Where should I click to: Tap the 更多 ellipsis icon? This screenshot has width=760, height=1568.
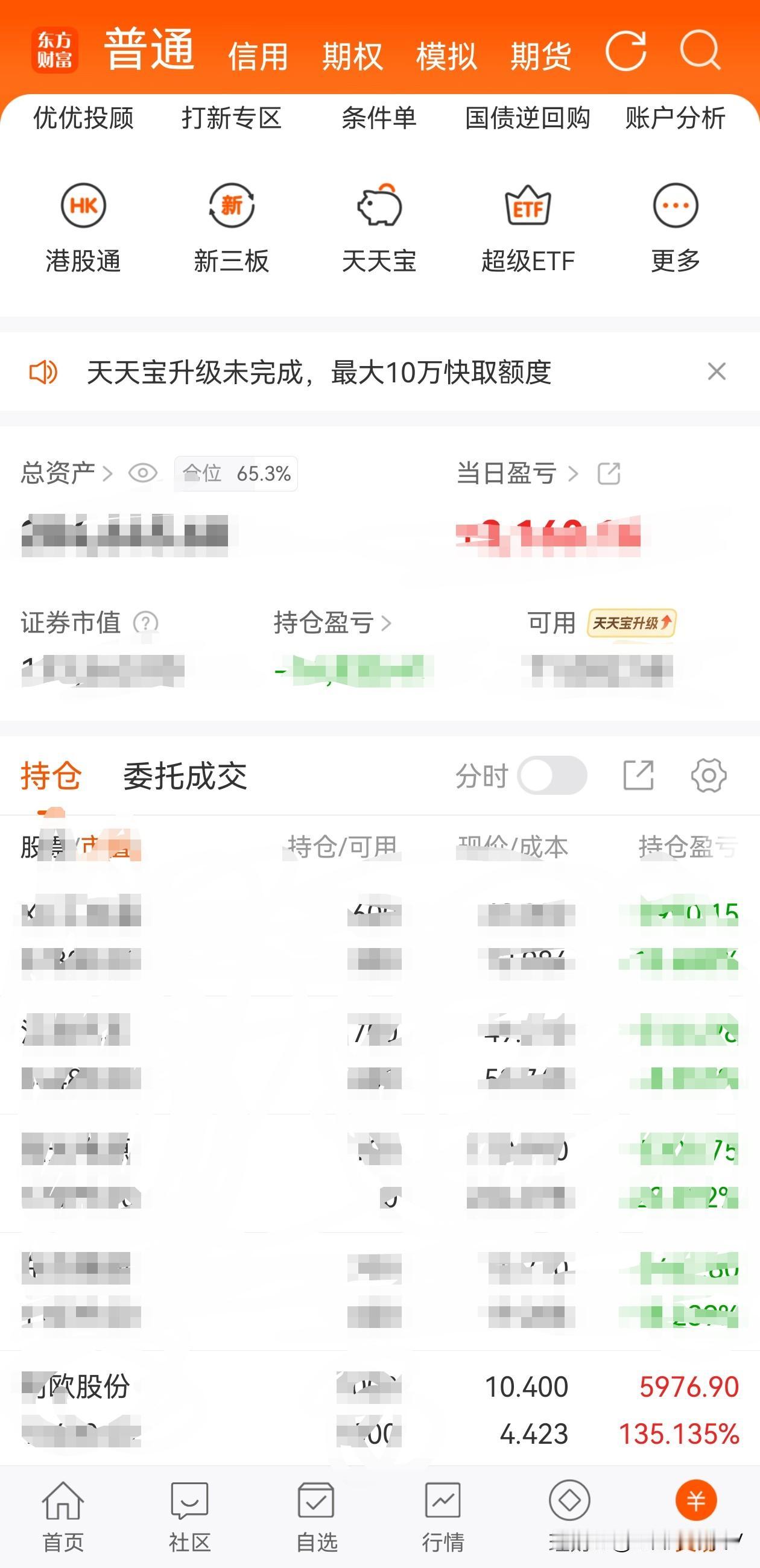click(675, 207)
